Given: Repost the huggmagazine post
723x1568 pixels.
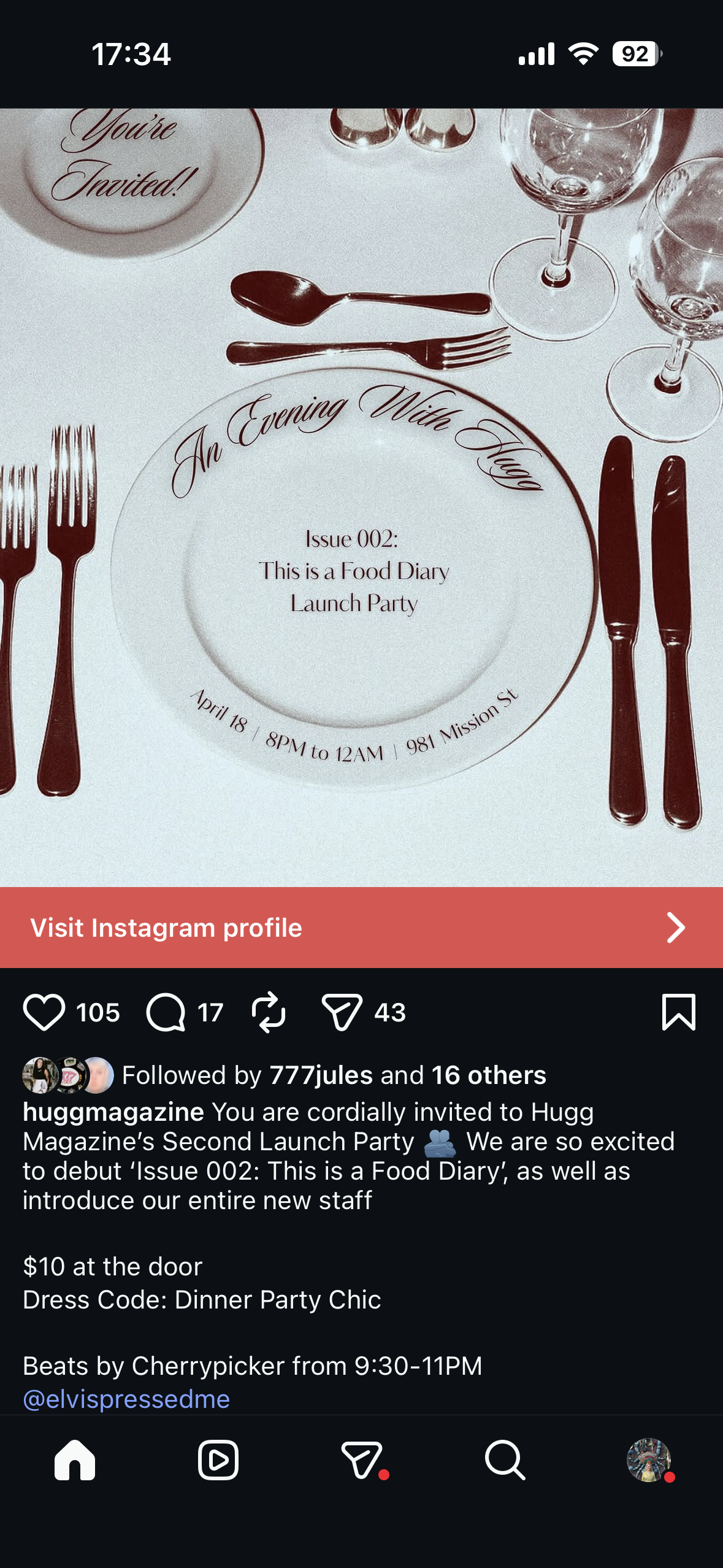Looking at the screenshot, I should tap(269, 1012).
